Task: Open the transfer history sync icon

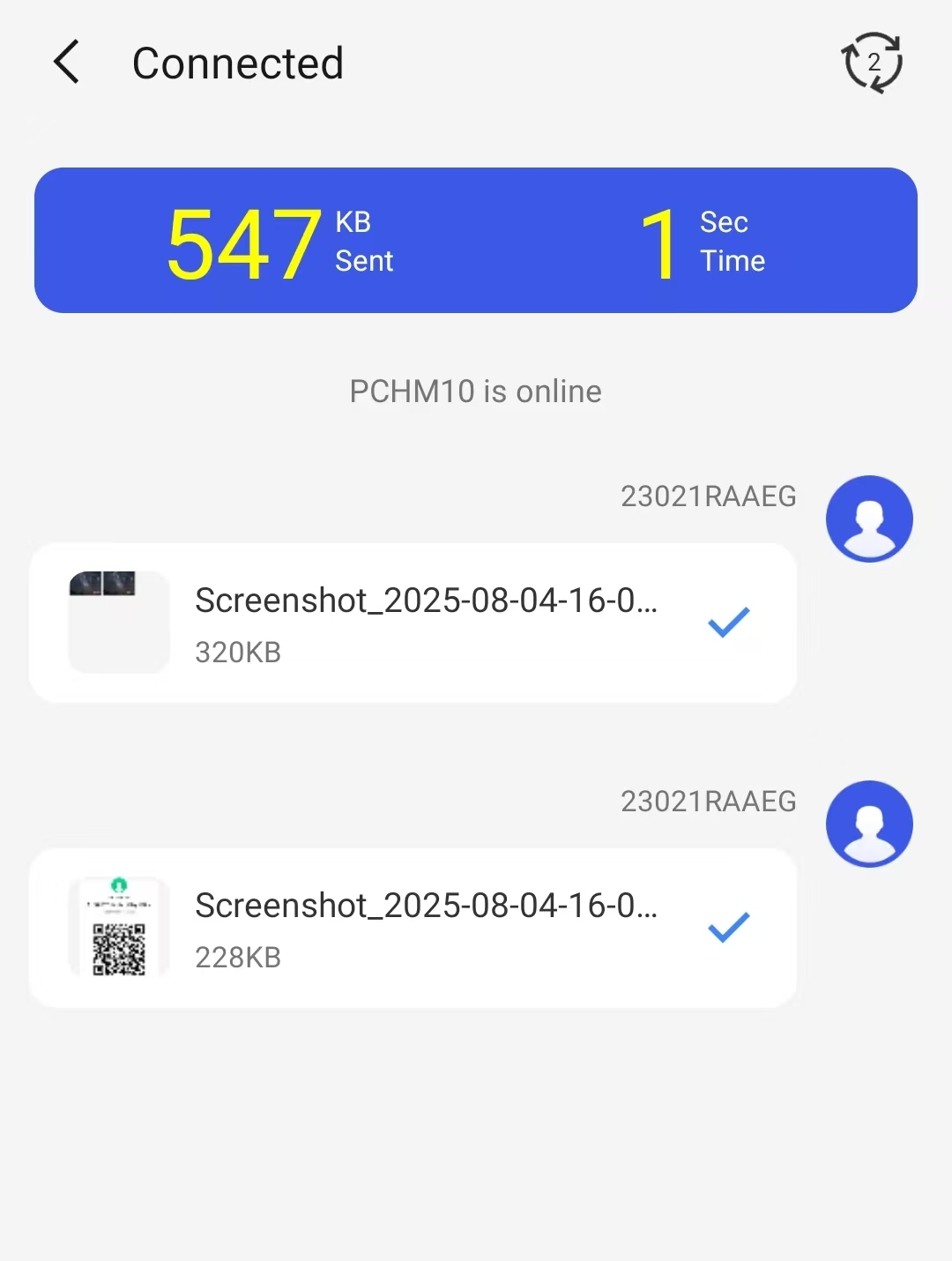Action: 873,60
